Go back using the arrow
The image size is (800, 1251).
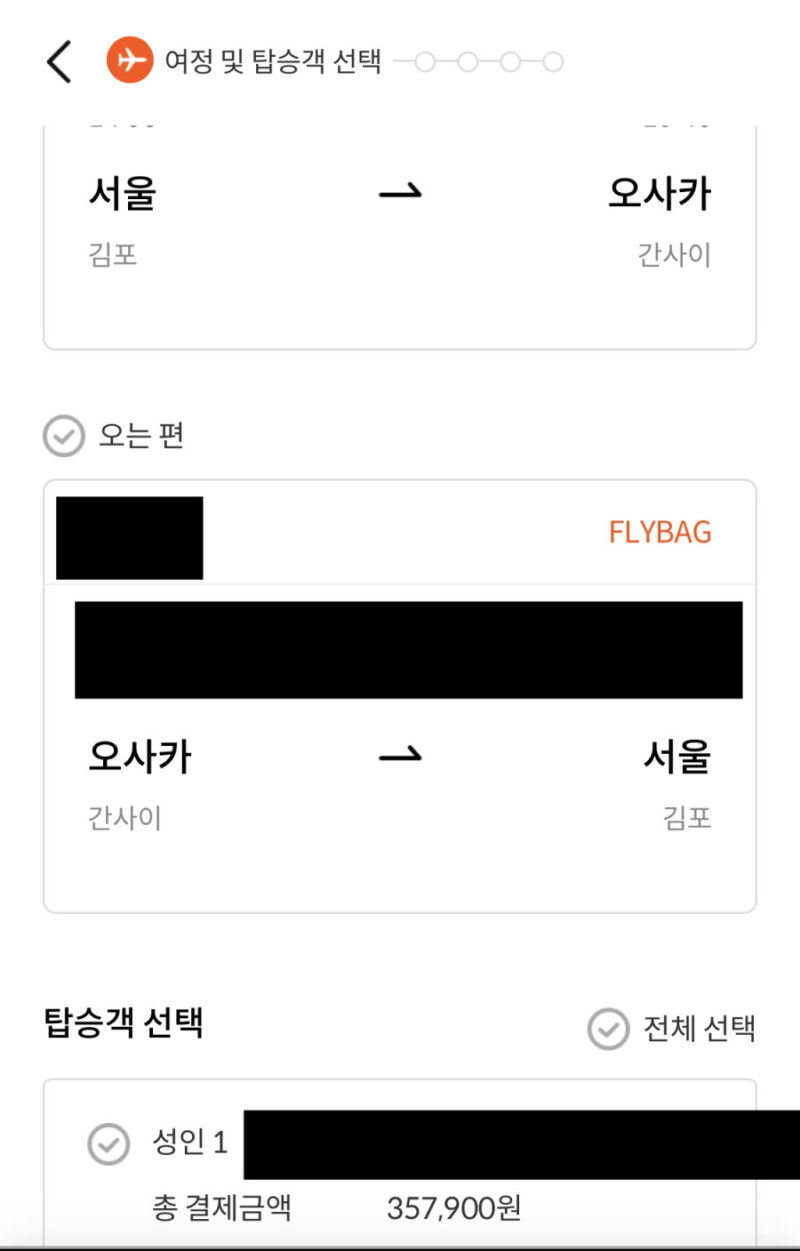coord(59,62)
